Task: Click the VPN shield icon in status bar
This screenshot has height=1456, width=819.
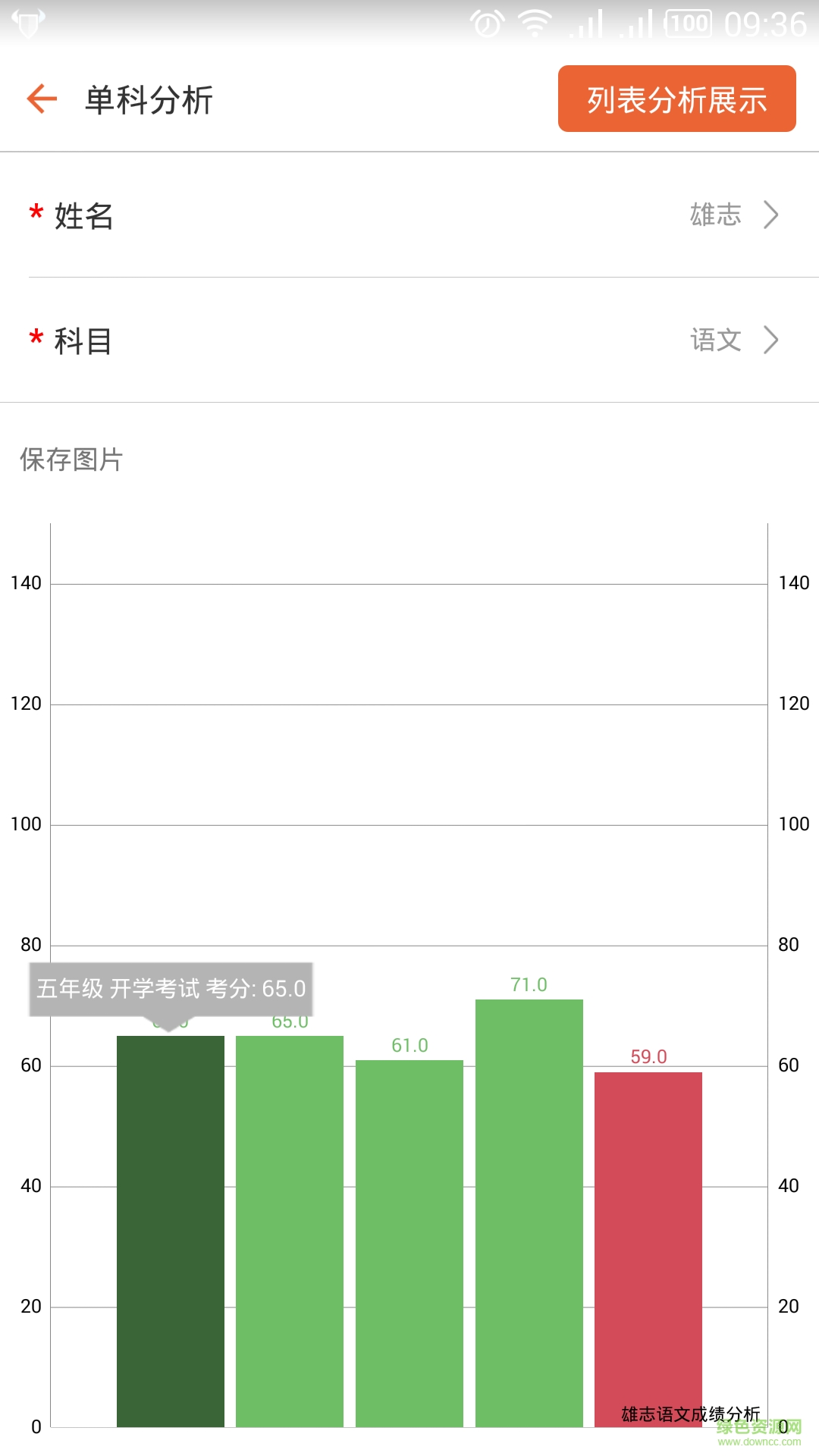Action: (29, 23)
